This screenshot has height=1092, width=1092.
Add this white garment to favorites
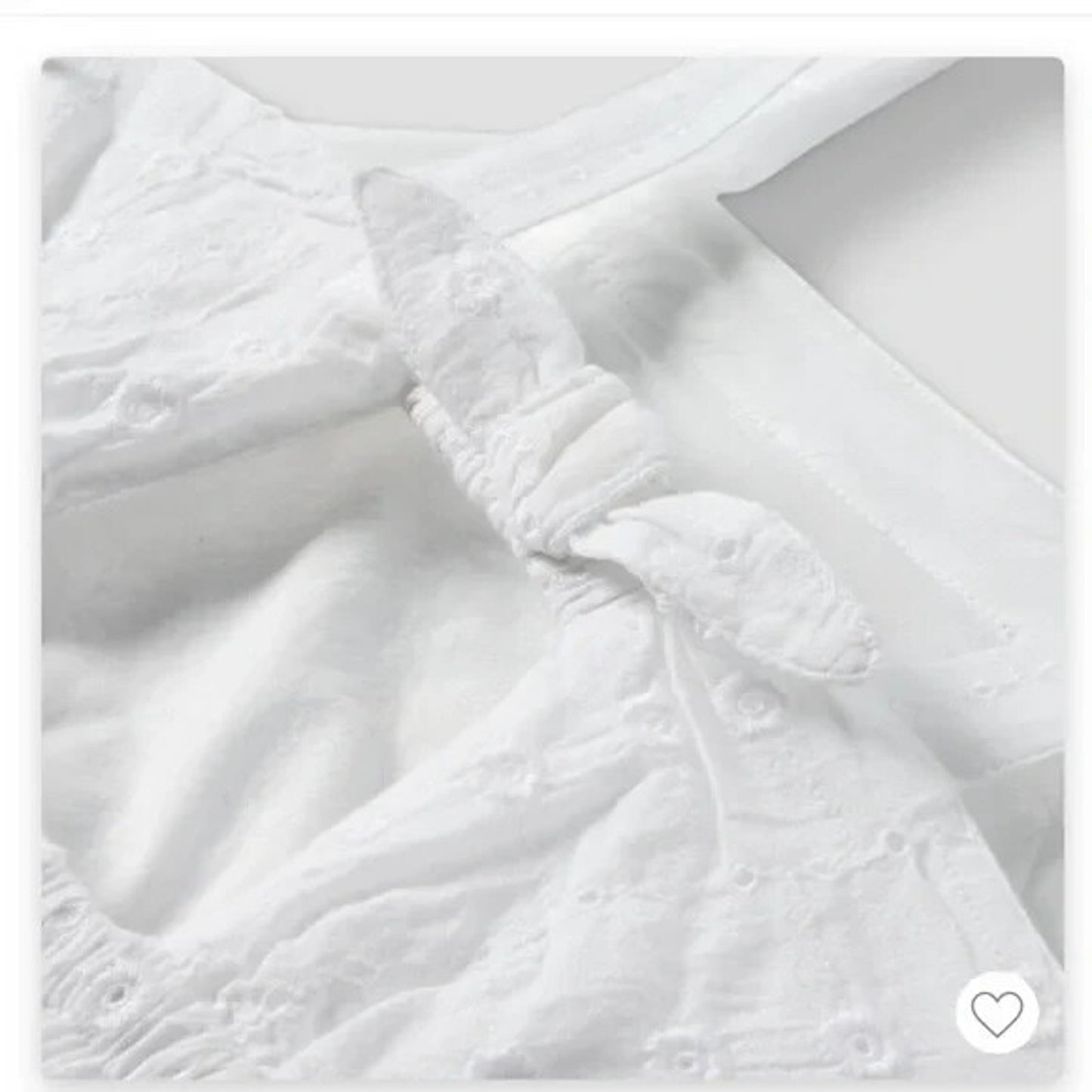997,1013
